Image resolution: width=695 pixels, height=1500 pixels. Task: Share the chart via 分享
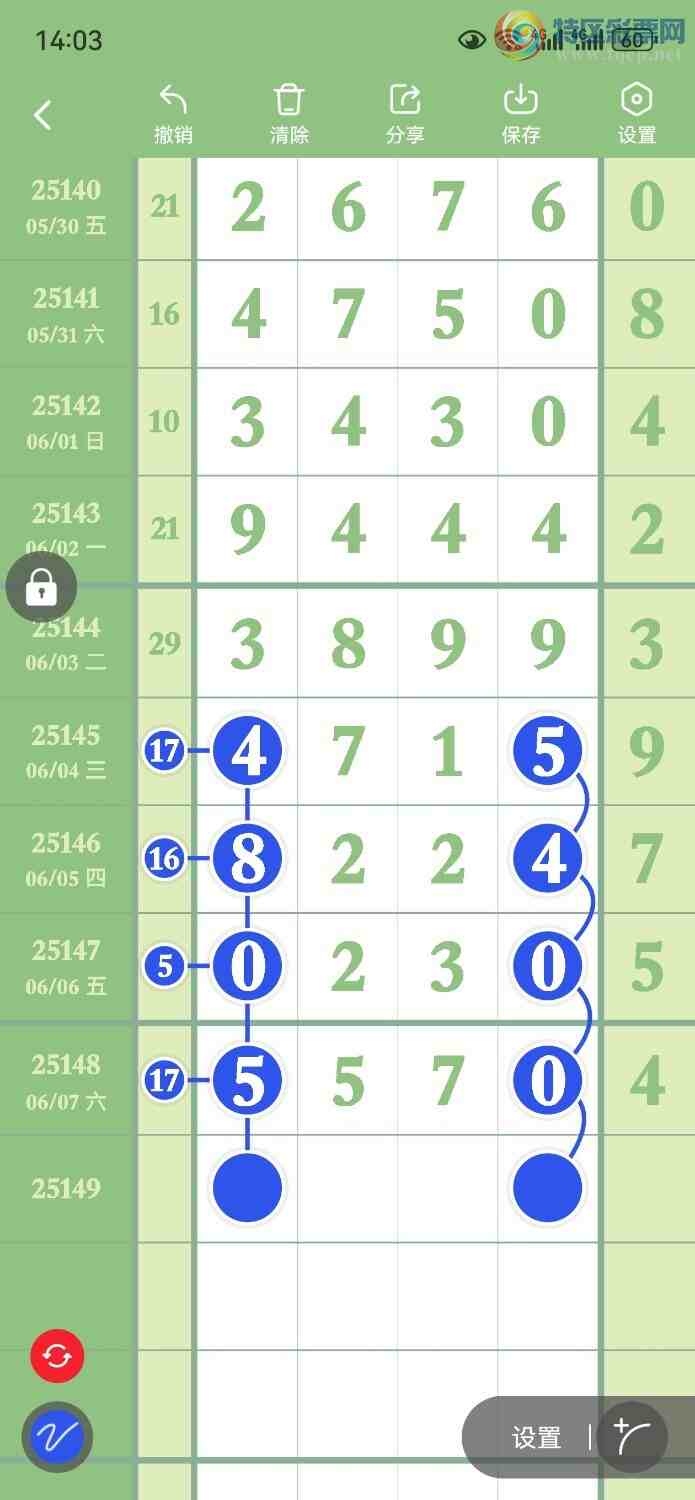pos(405,115)
